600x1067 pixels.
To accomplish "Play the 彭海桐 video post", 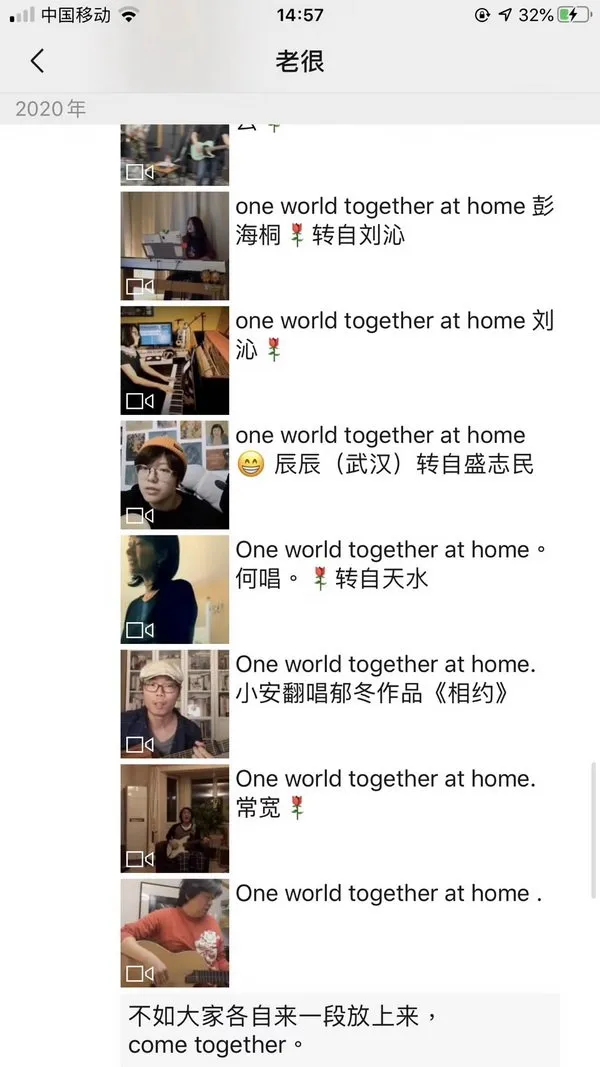I will pyautogui.click(x=174, y=245).
